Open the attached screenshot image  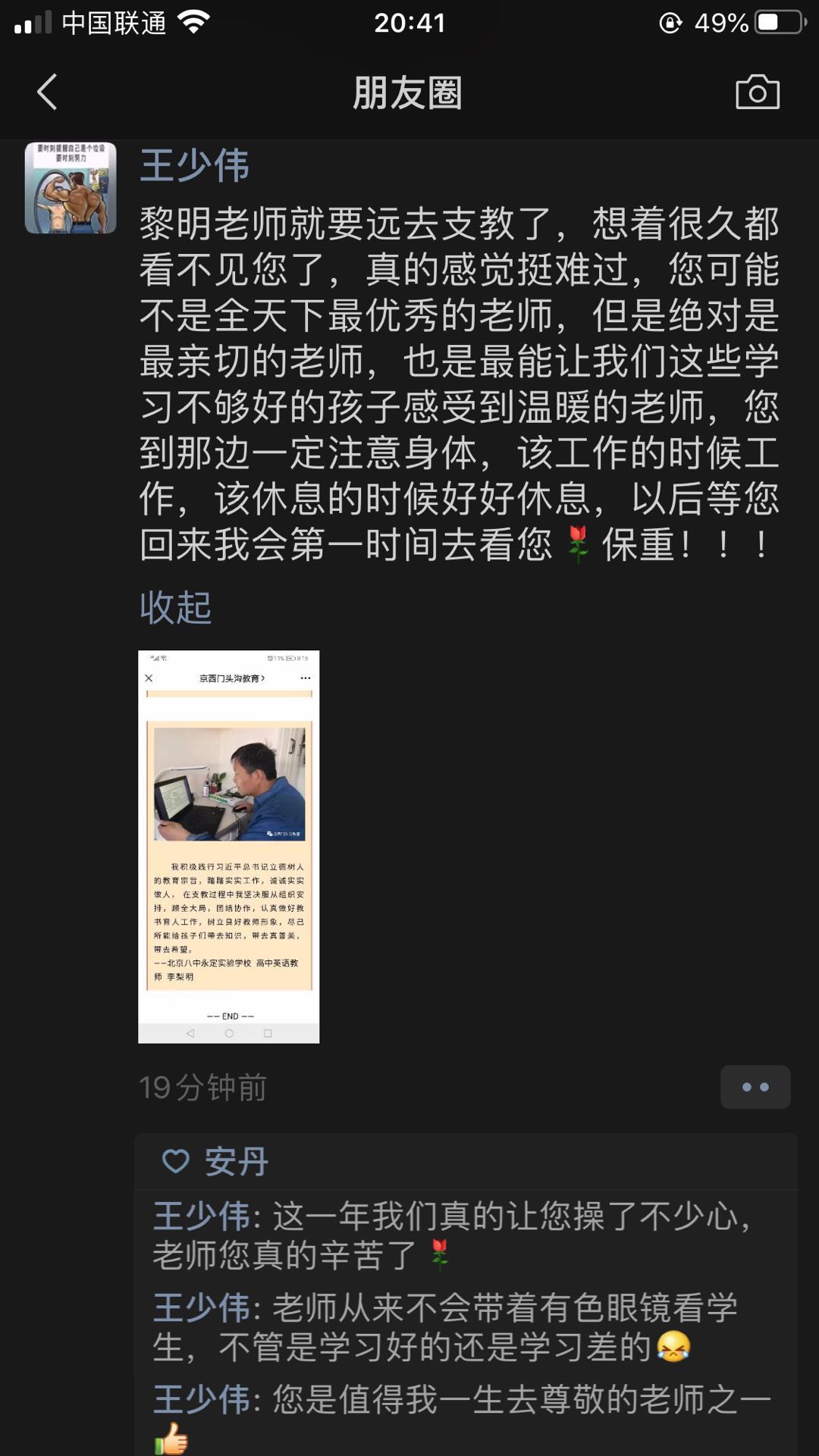pyautogui.click(x=228, y=846)
